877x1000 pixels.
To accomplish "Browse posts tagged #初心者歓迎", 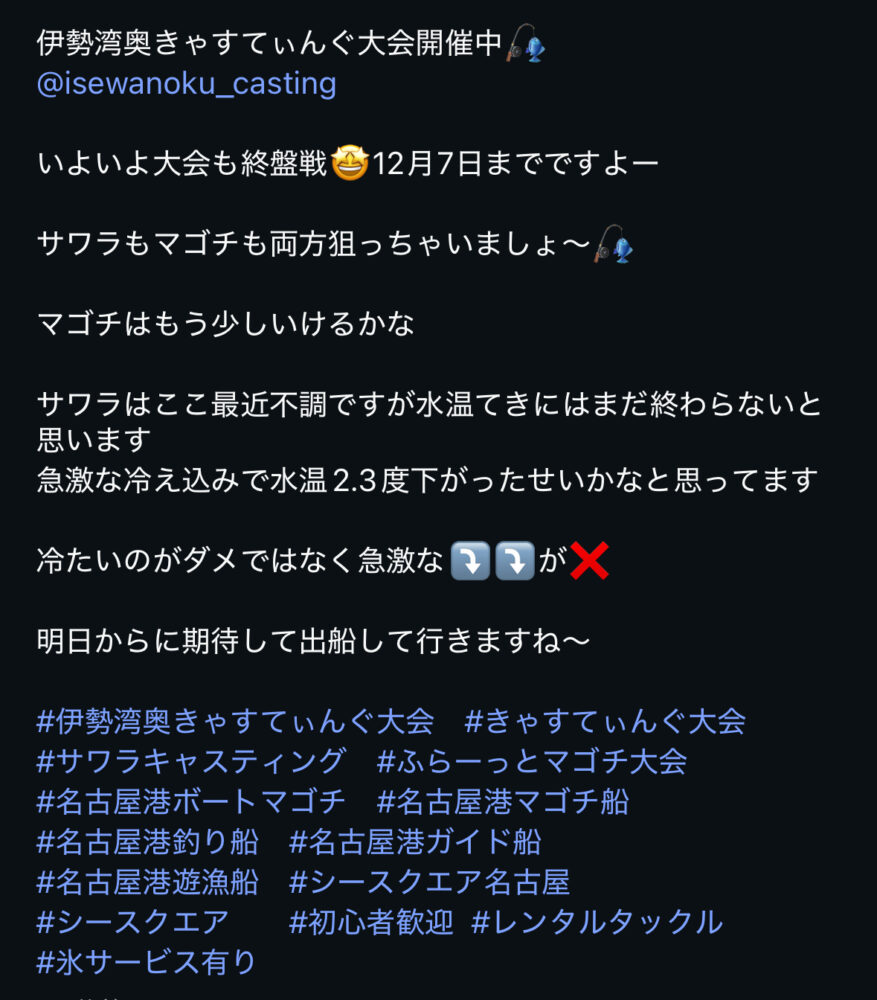I will 371,922.
